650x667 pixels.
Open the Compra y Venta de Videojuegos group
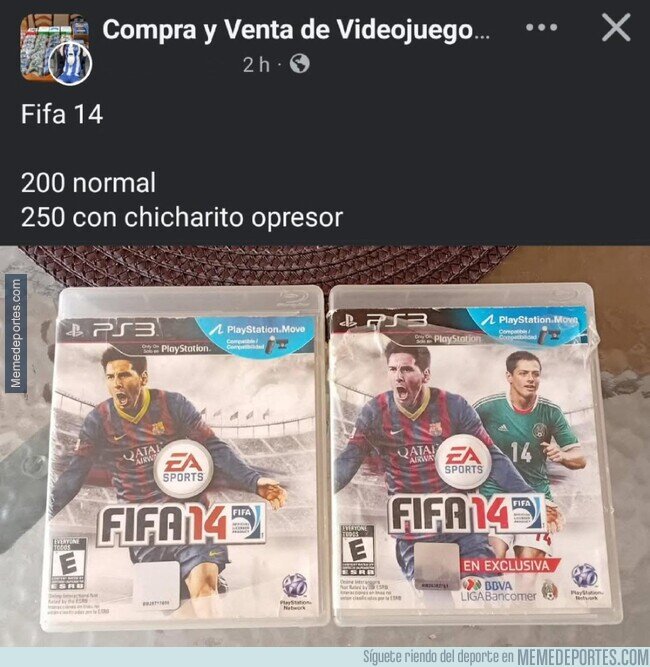point(296,30)
